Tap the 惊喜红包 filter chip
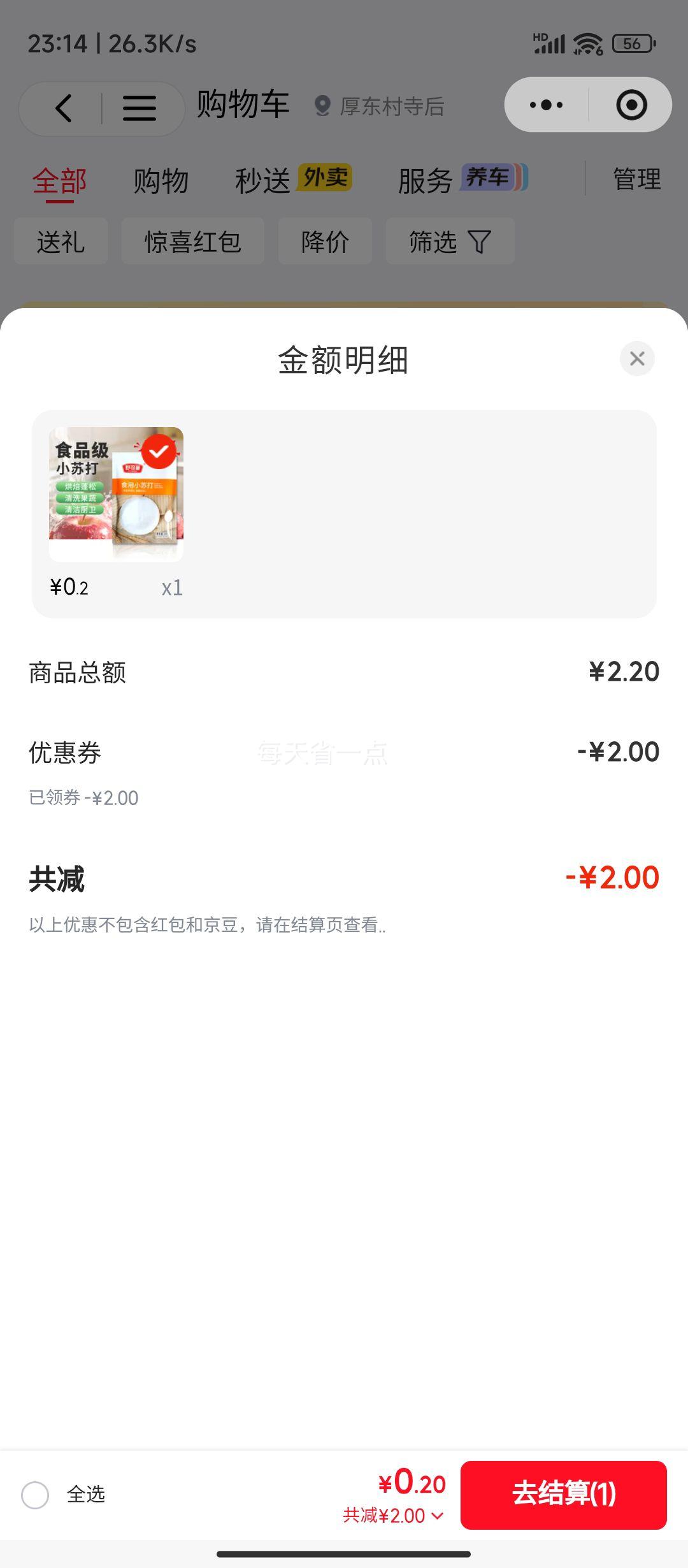 [x=193, y=241]
